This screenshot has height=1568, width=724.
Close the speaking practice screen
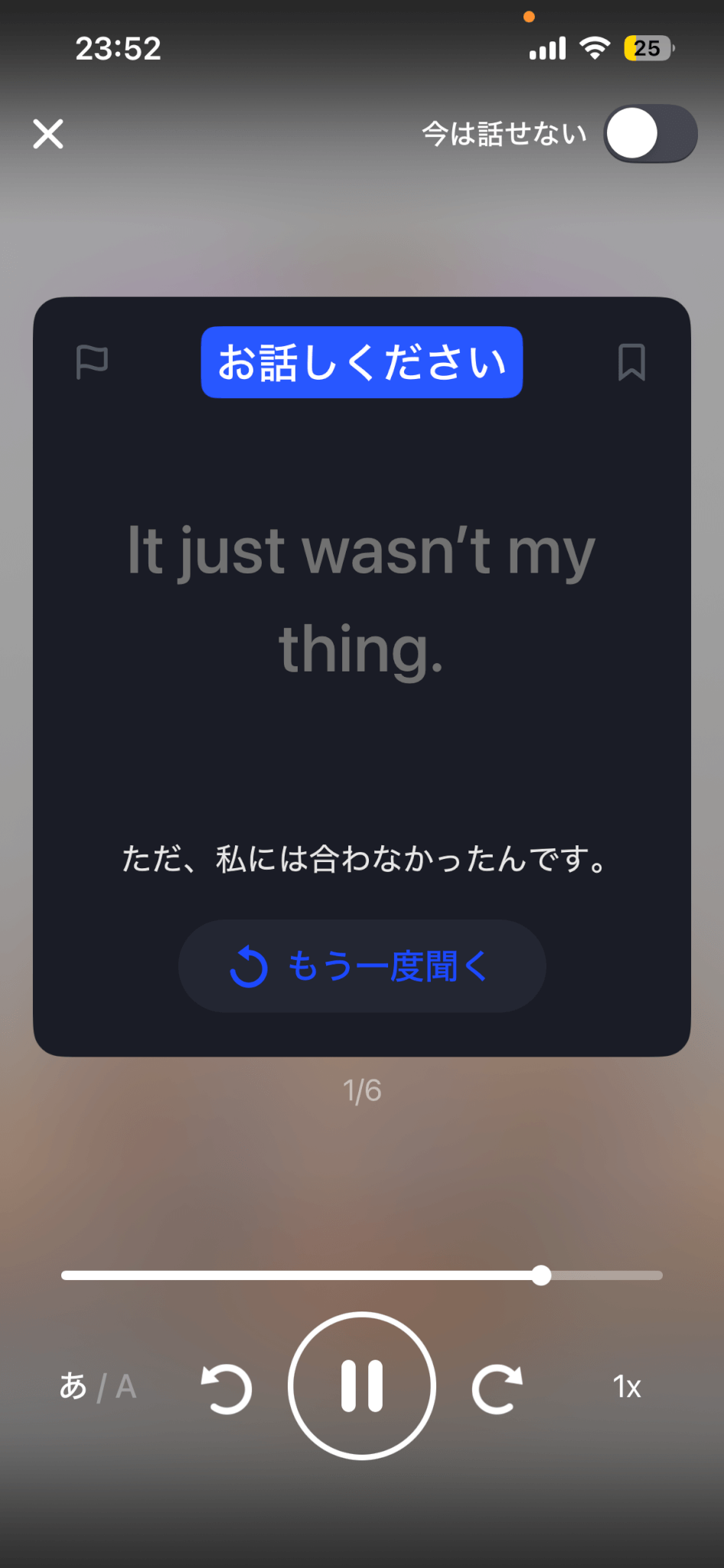48,134
